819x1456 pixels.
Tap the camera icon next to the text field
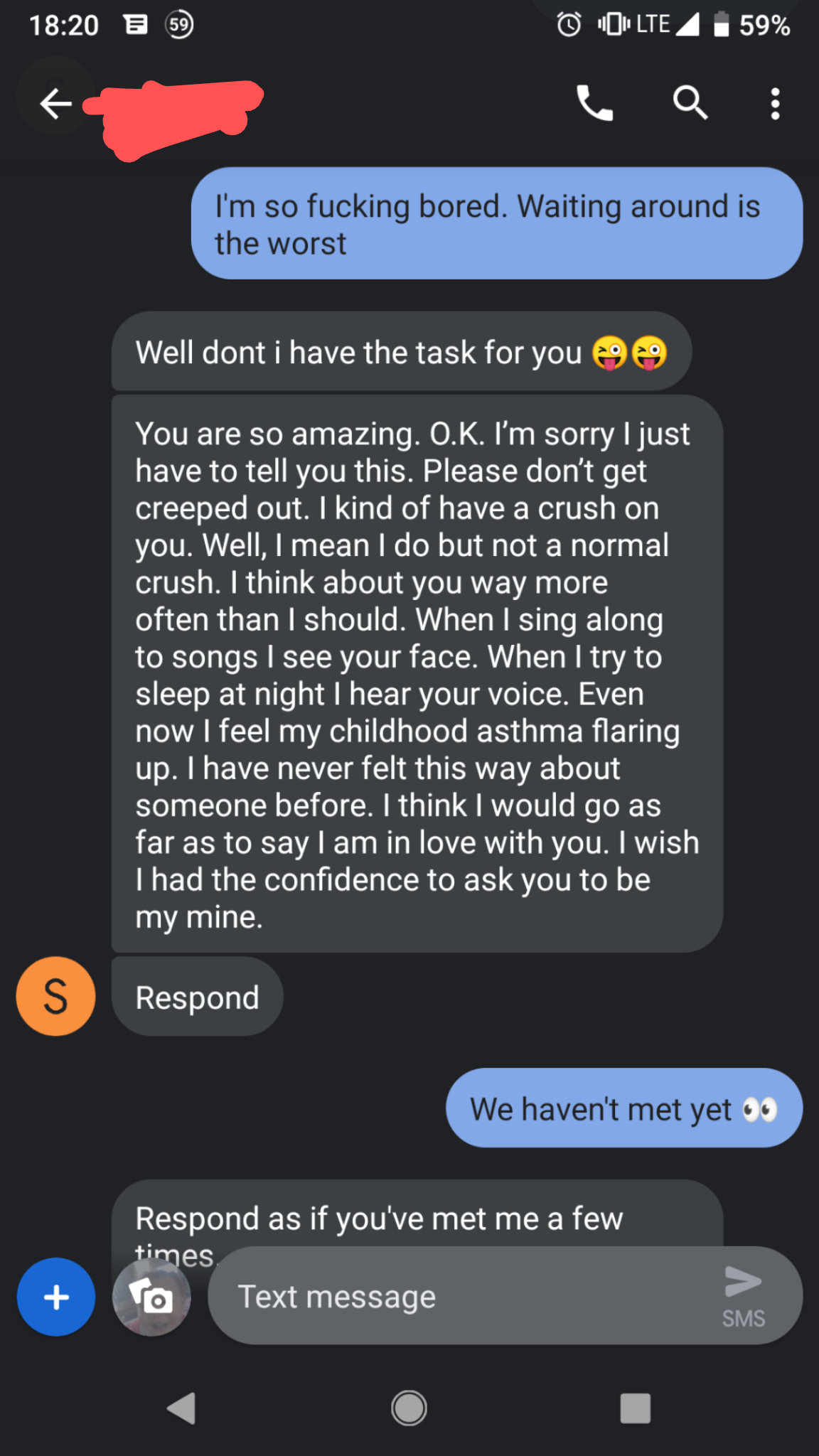click(x=152, y=1295)
